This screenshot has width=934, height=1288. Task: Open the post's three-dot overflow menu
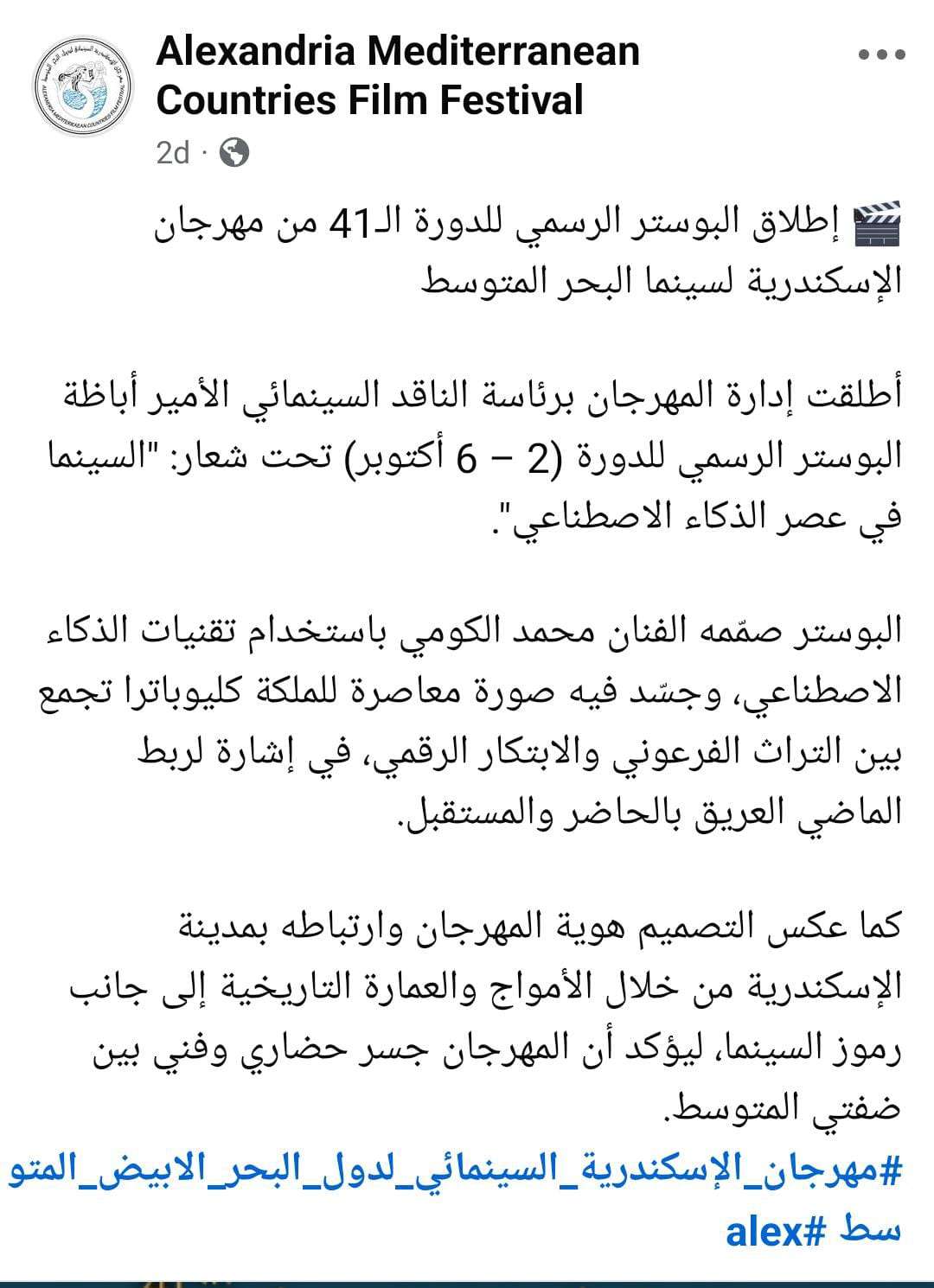click(882, 54)
